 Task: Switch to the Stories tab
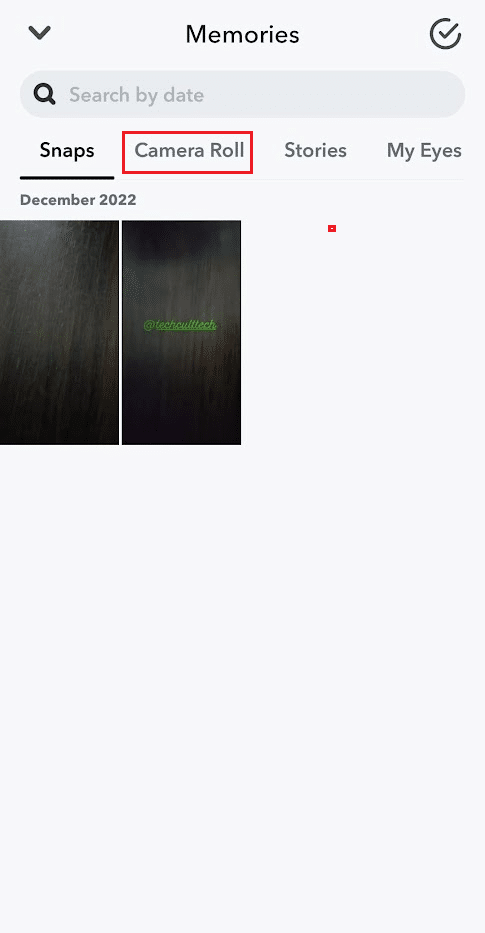(315, 151)
